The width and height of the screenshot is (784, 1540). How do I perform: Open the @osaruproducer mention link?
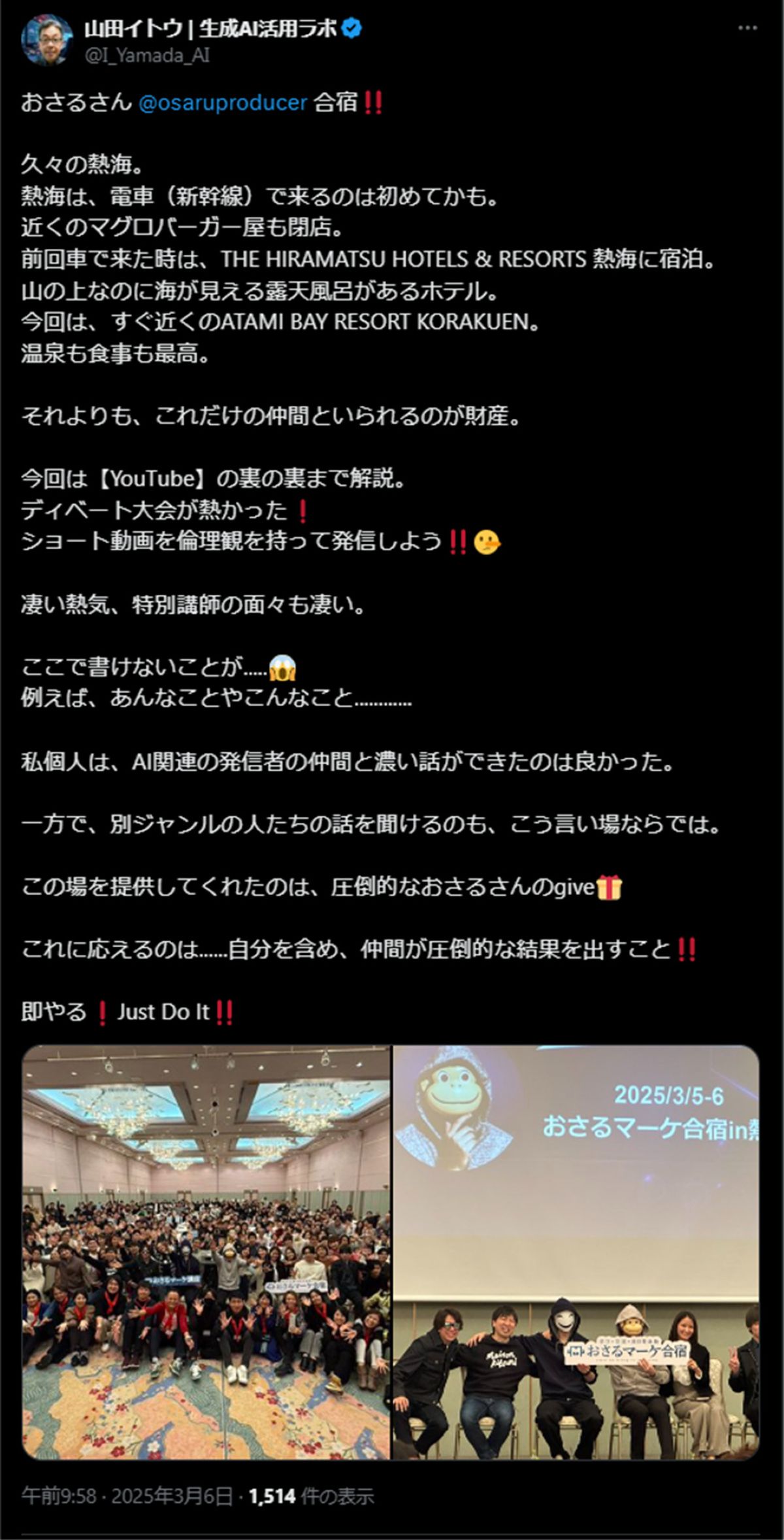tap(223, 103)
